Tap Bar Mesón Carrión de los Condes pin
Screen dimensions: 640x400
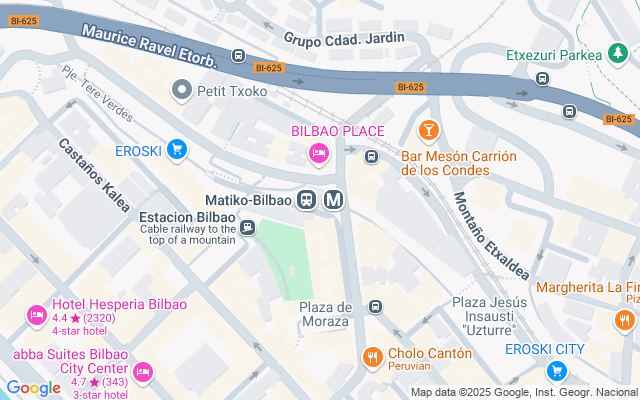pyautogui.click(x=428, y=132)
